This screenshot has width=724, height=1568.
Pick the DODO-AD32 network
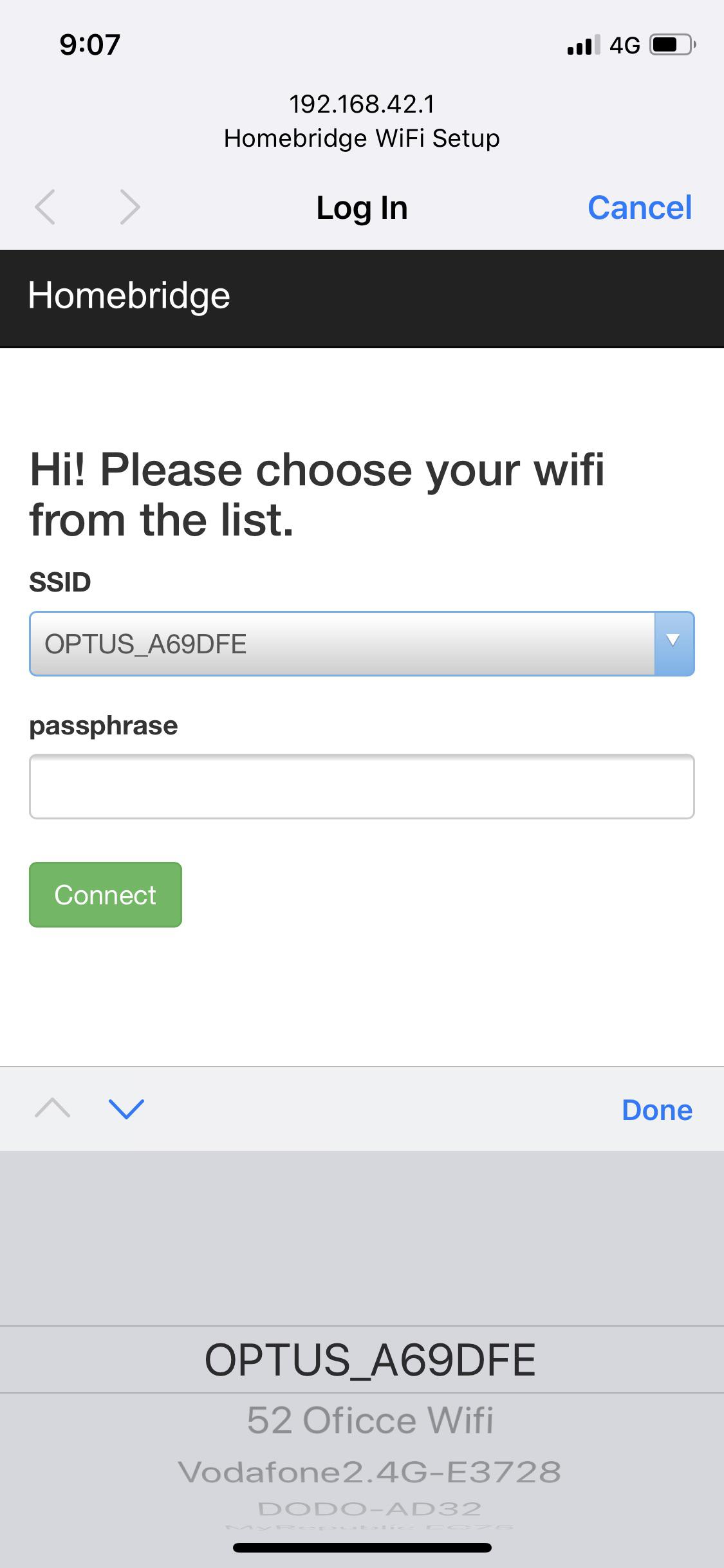(x=370, y=1509)
